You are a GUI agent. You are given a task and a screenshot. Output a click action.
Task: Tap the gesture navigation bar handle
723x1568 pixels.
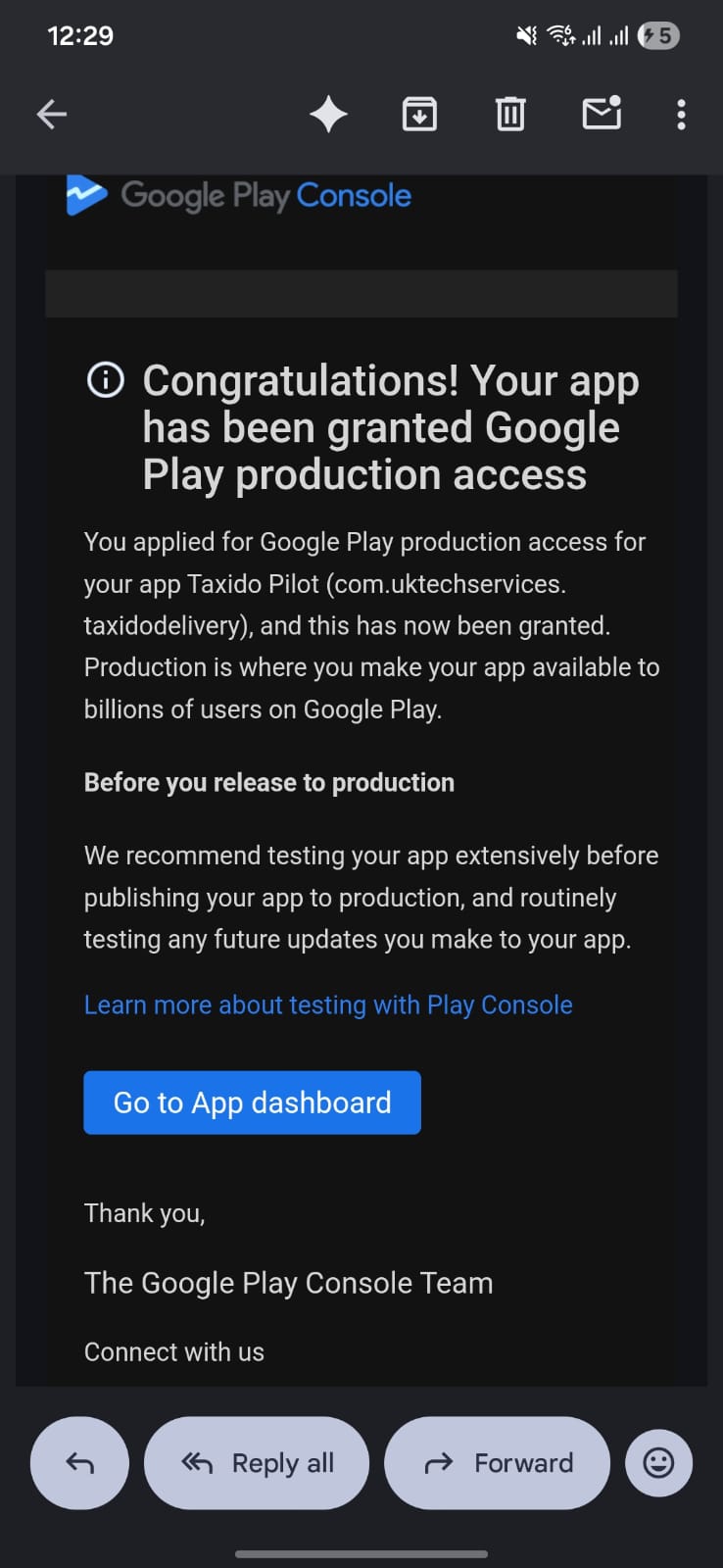[x=361, y=1553]
